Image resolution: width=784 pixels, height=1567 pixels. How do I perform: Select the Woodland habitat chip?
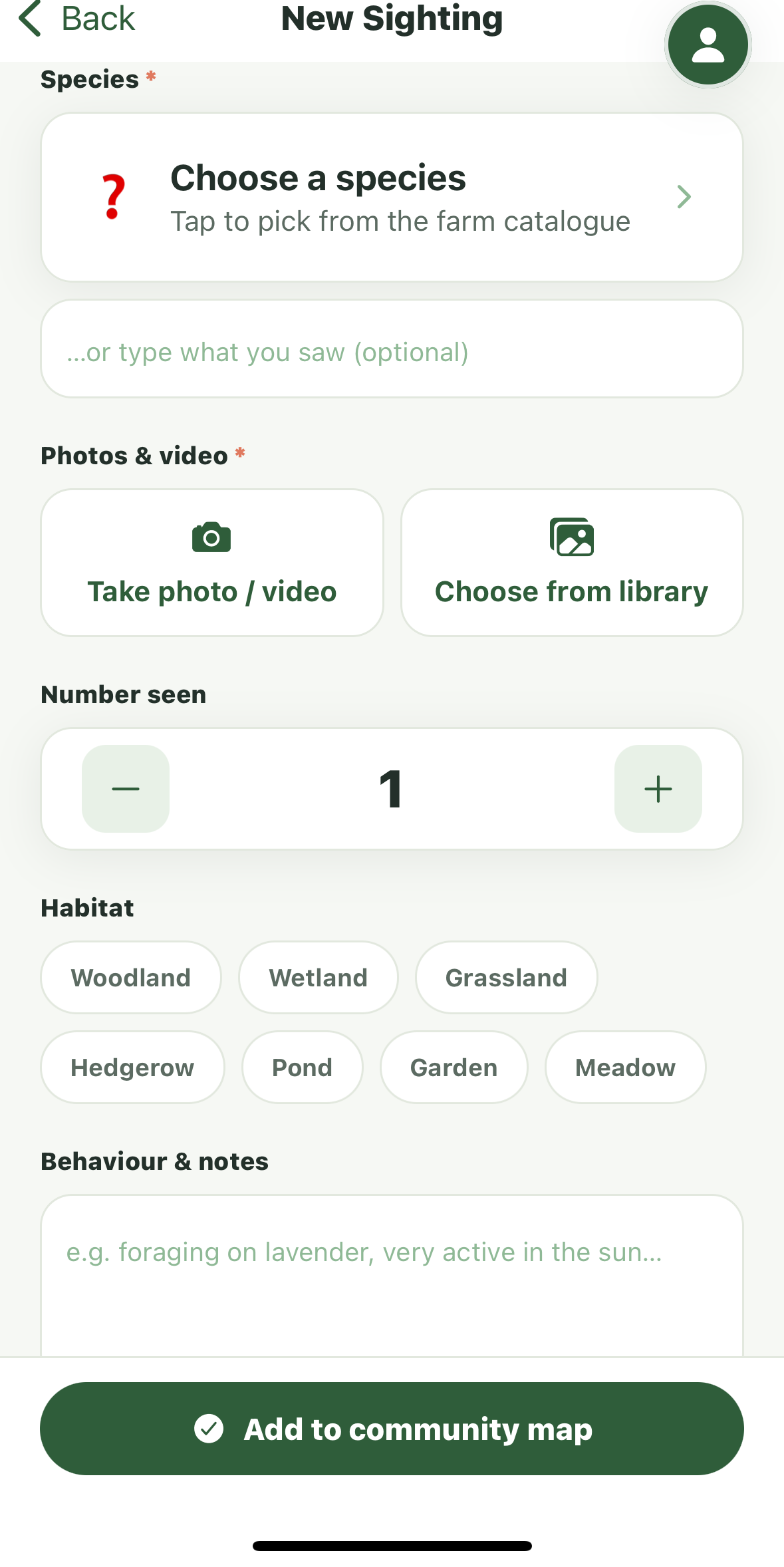(x=131, y=978)
